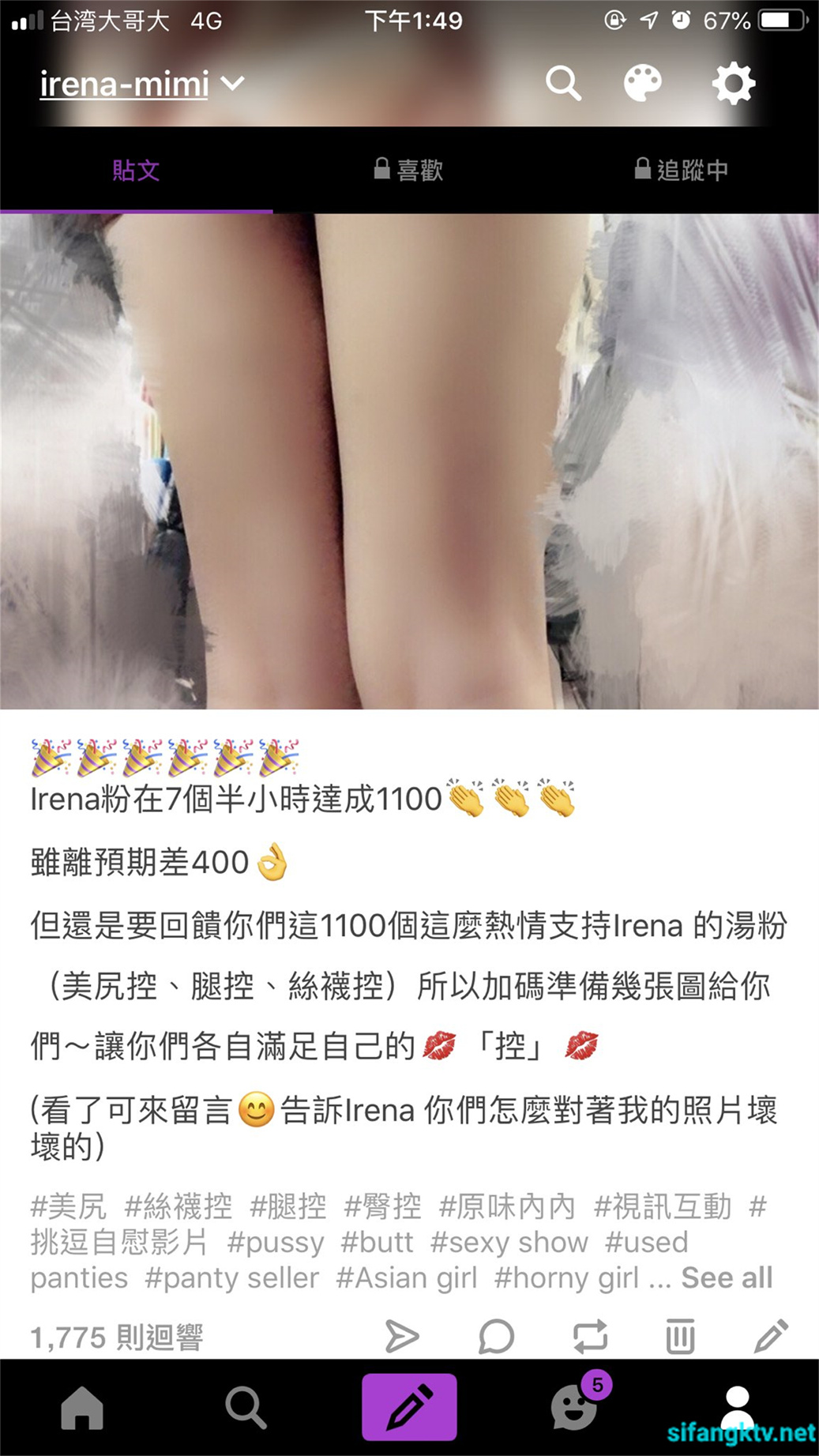Open the activity tab with 5 notifications
The image size is (819, 1456).
(574, 1408)
